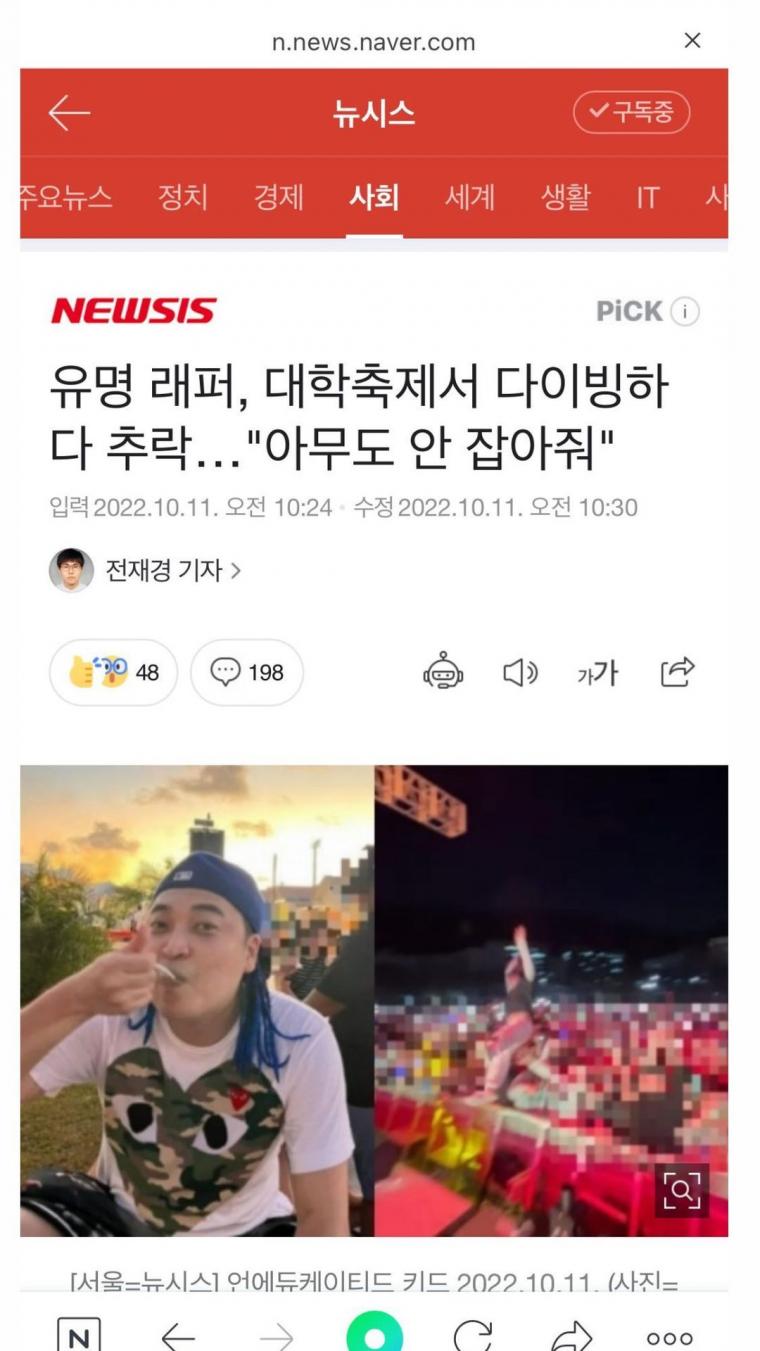Image resolution: width=760 pixels, height=1351 pixels.
Task: Change font size with 가가 icon
Action: (x=597, y=674)
